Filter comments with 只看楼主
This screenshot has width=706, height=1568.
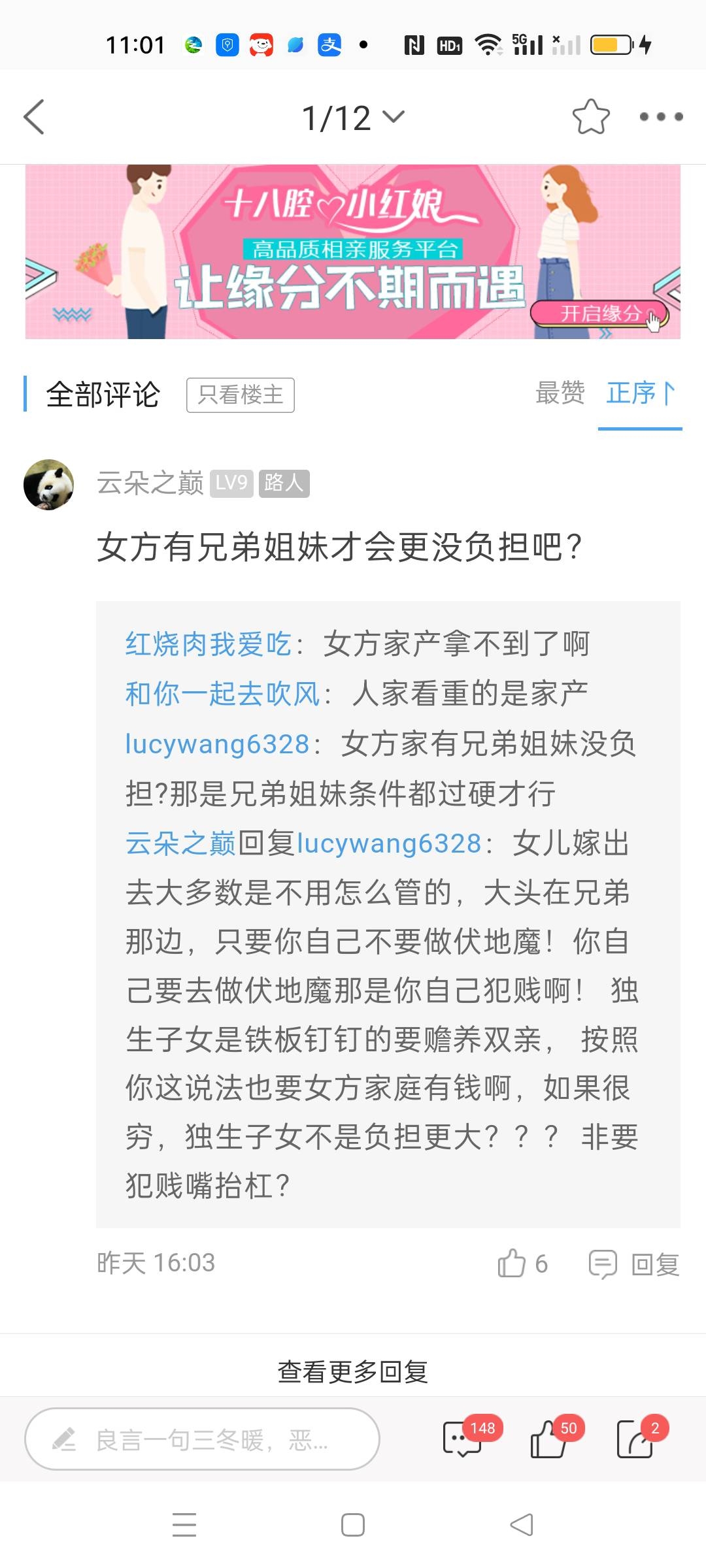tap(240, 395)
